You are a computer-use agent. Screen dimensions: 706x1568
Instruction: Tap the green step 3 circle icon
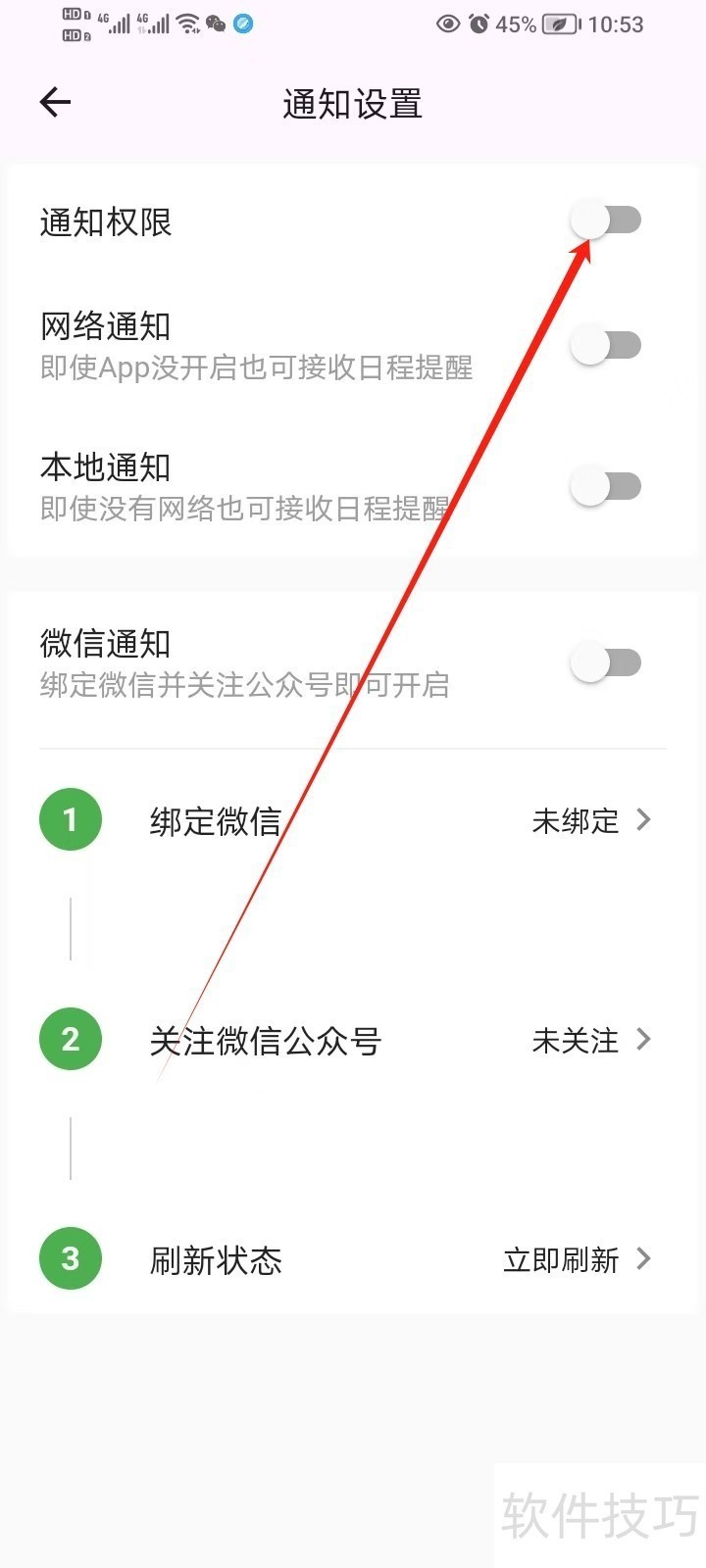[x=70, y=1258]
